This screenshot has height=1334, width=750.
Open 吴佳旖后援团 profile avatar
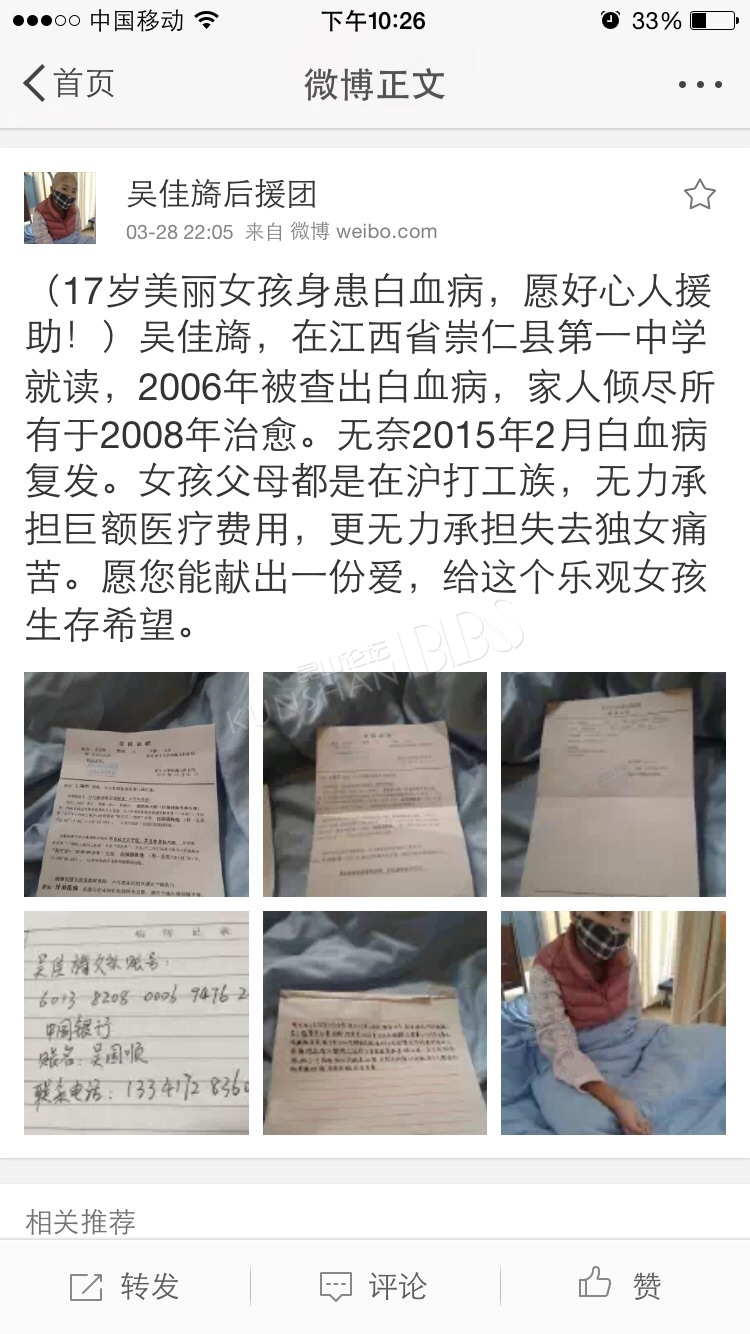point(60,208)
